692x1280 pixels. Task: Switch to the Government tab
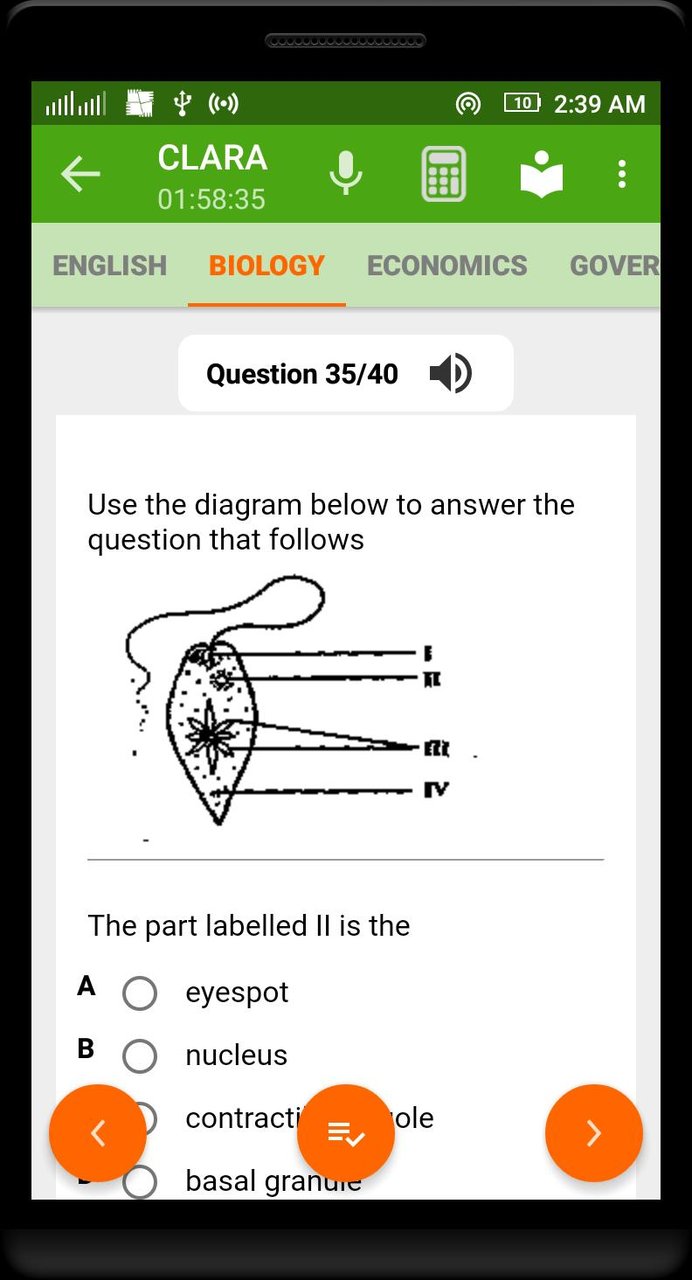pos(614,265)
